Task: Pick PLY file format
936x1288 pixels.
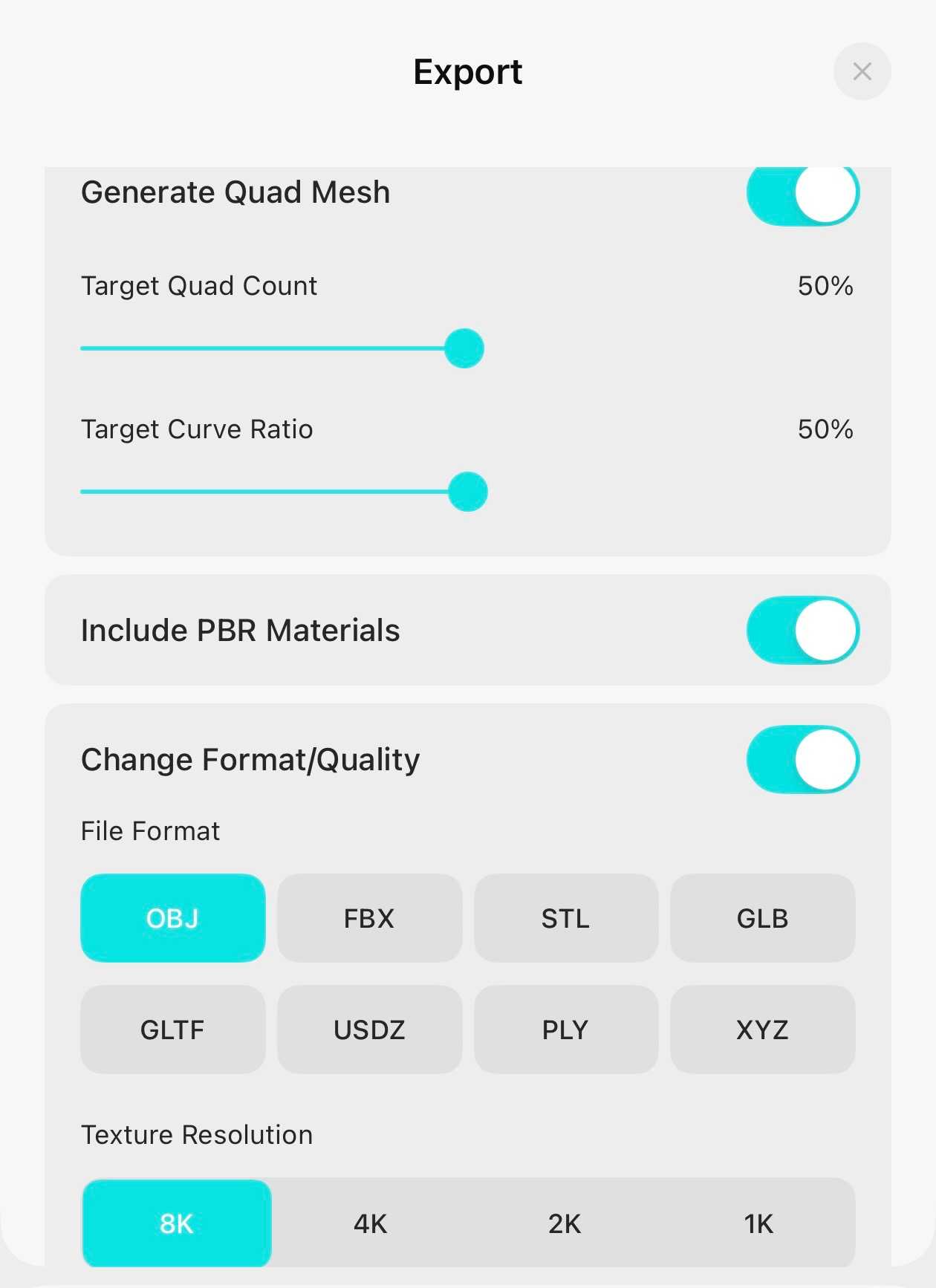Action: click(565, 1030)
